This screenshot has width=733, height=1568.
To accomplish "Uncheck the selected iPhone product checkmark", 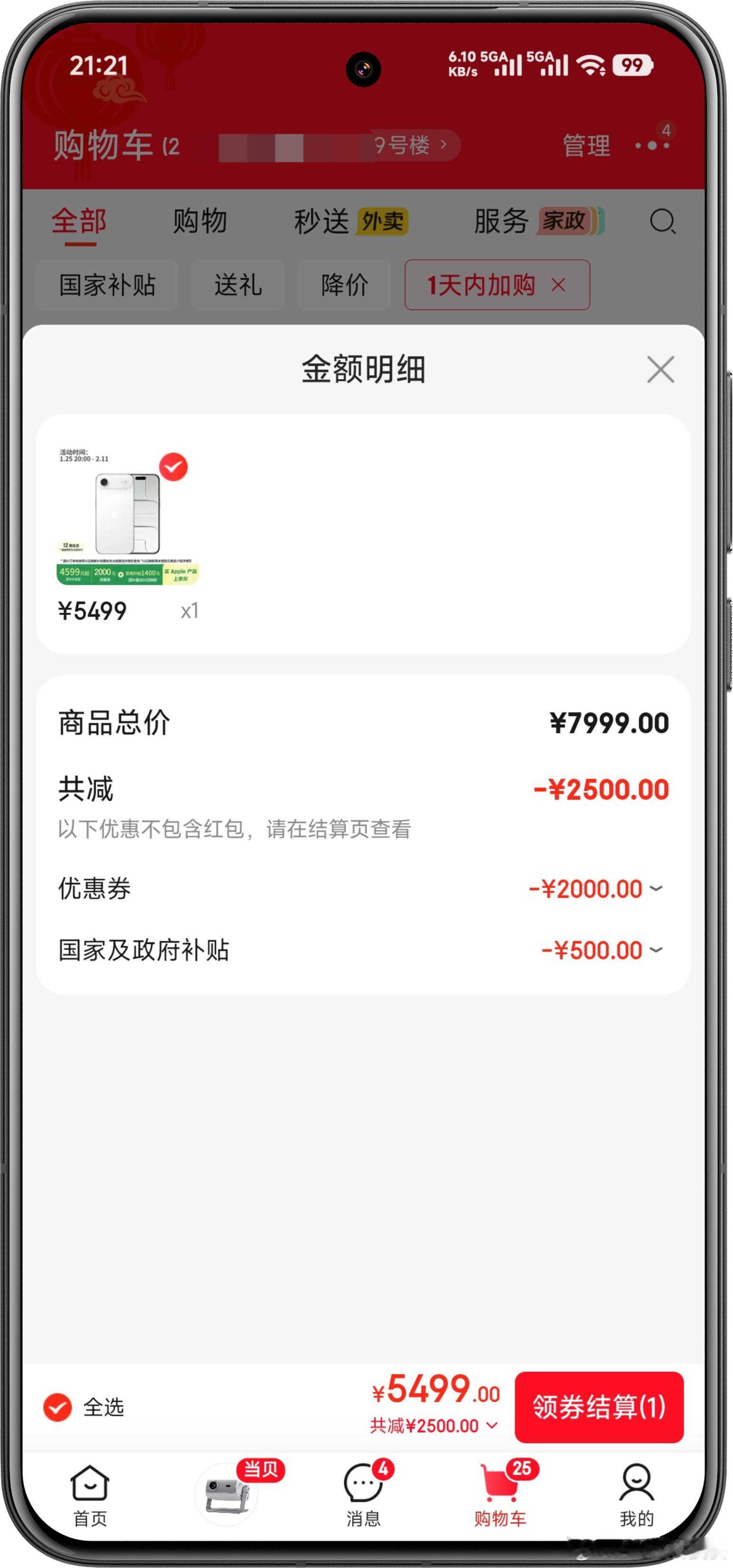I will [173, 467].
